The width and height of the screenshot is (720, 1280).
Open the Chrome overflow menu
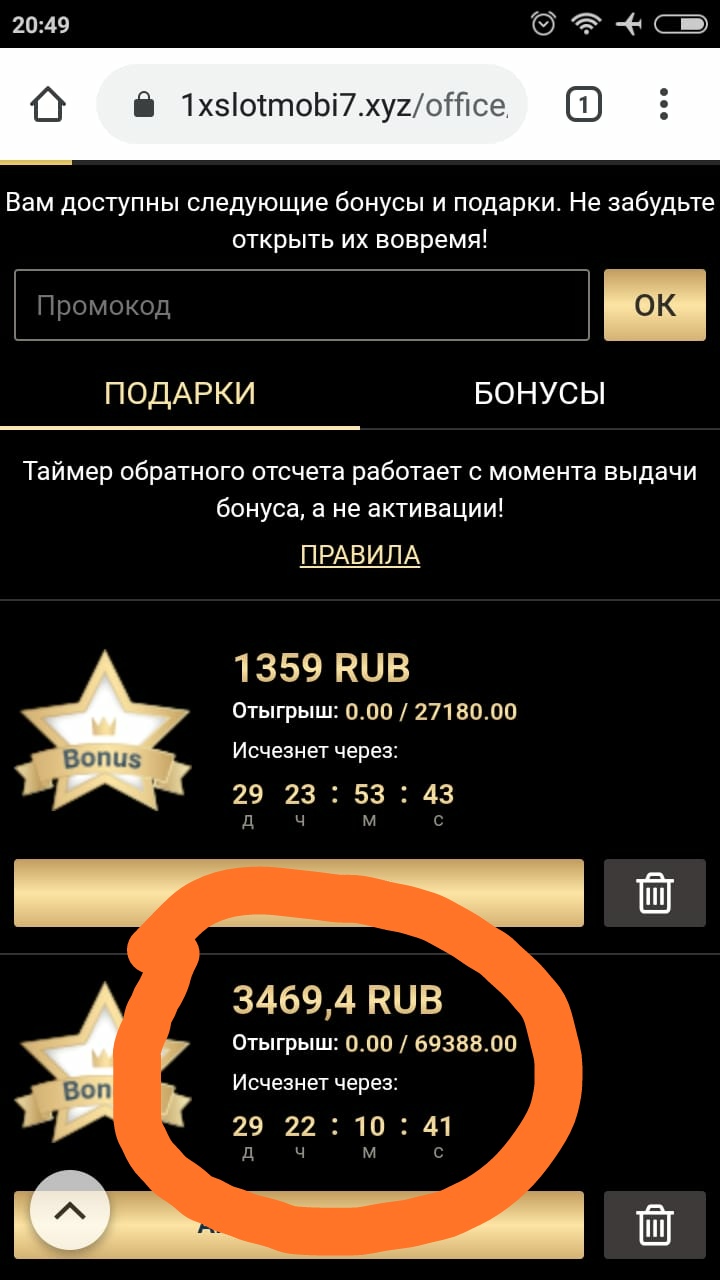click(664, 105)
